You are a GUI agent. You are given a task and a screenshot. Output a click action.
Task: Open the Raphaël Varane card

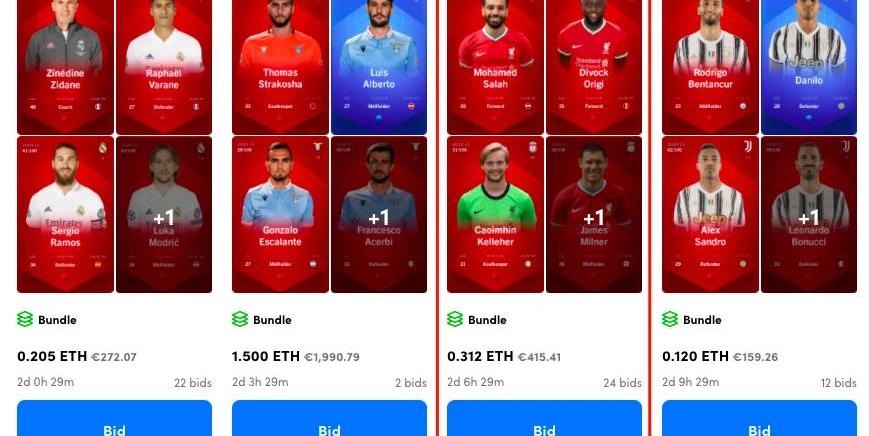[x=164, y=65]
